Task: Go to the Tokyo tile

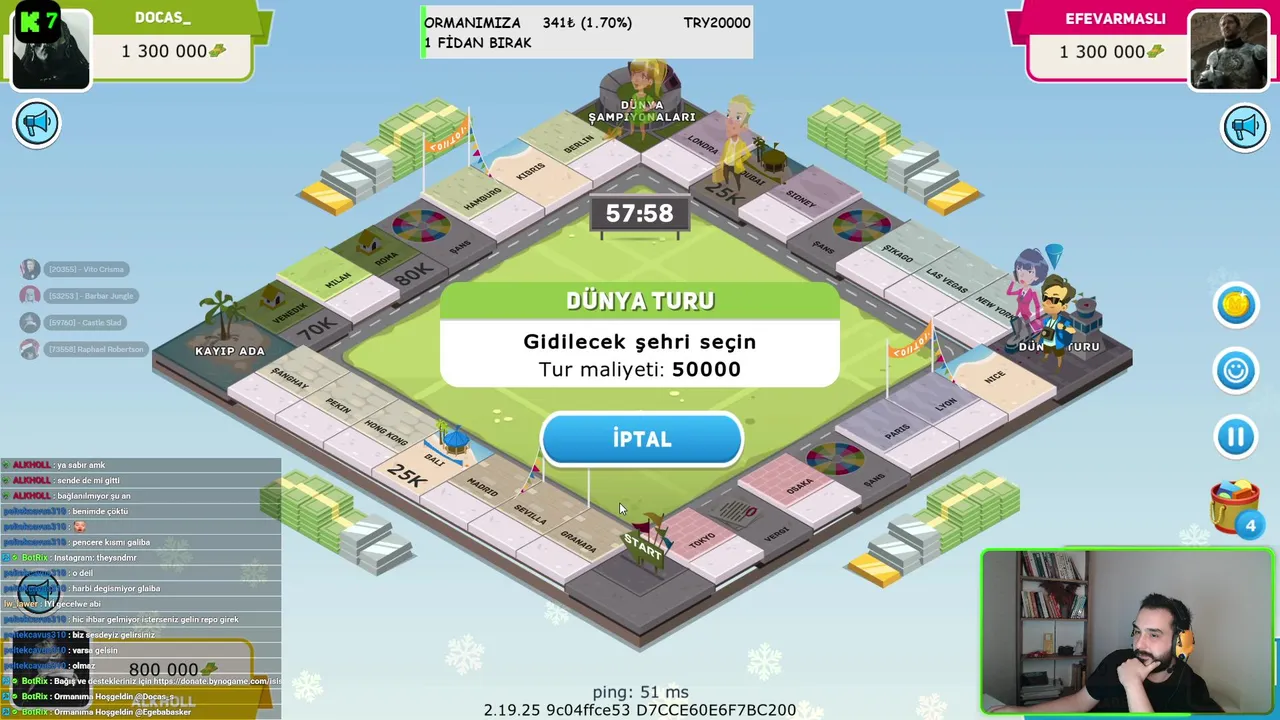Action: click(x=703, y=539)
